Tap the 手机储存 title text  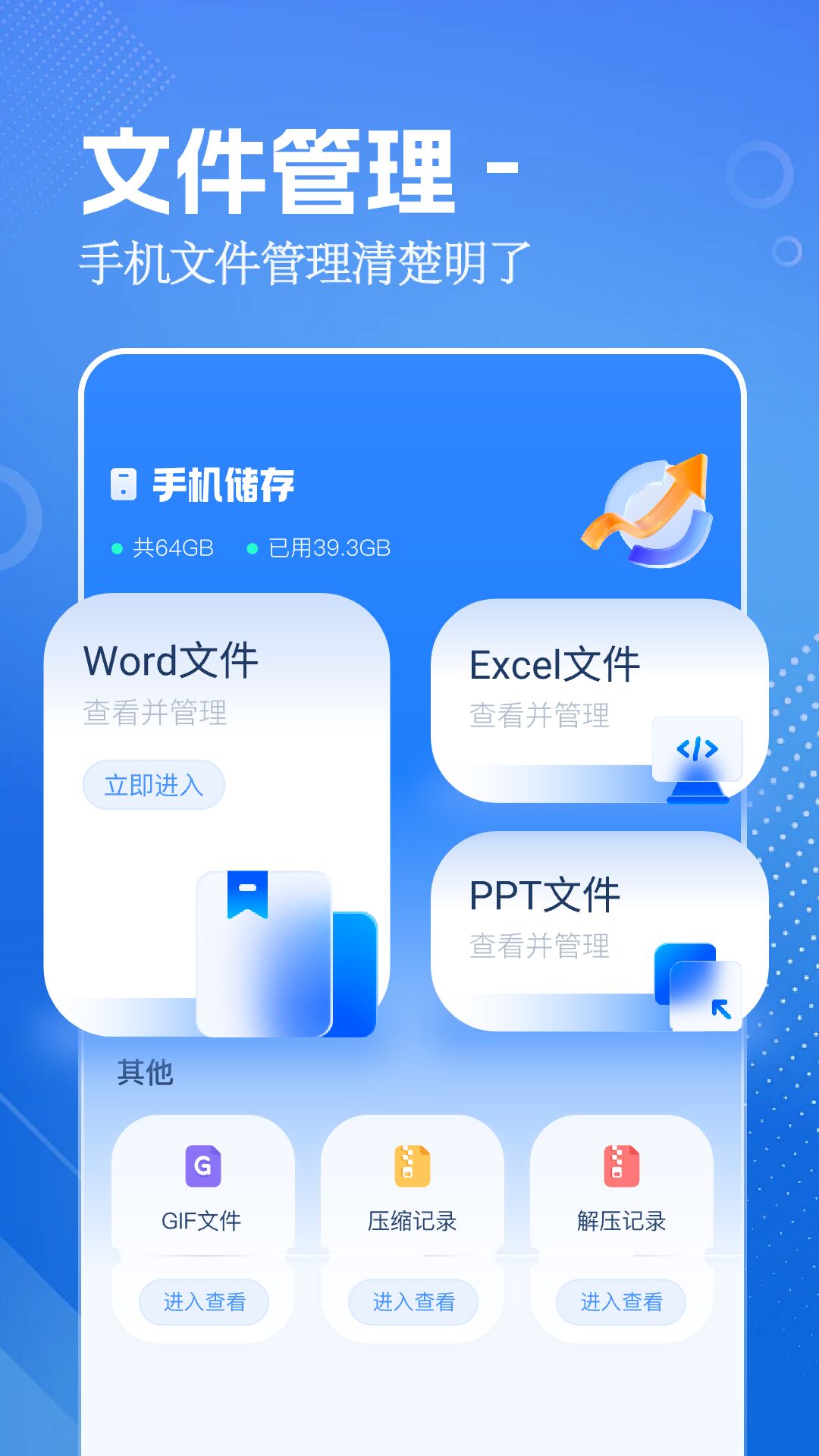224,484
